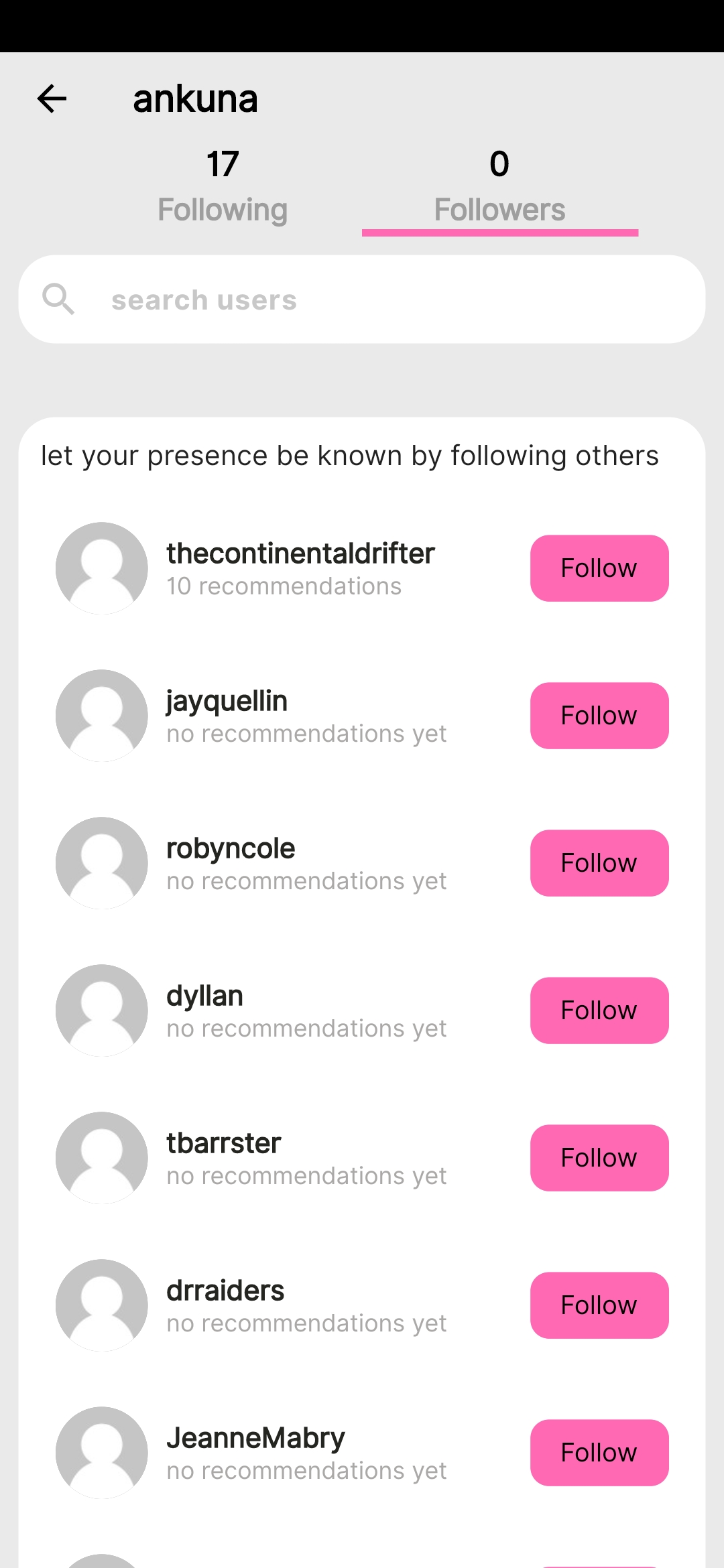The width and height of the screenshot is (724, 1568).
Task: Tap Follow next to robyncole
Action: coord(599,863)
